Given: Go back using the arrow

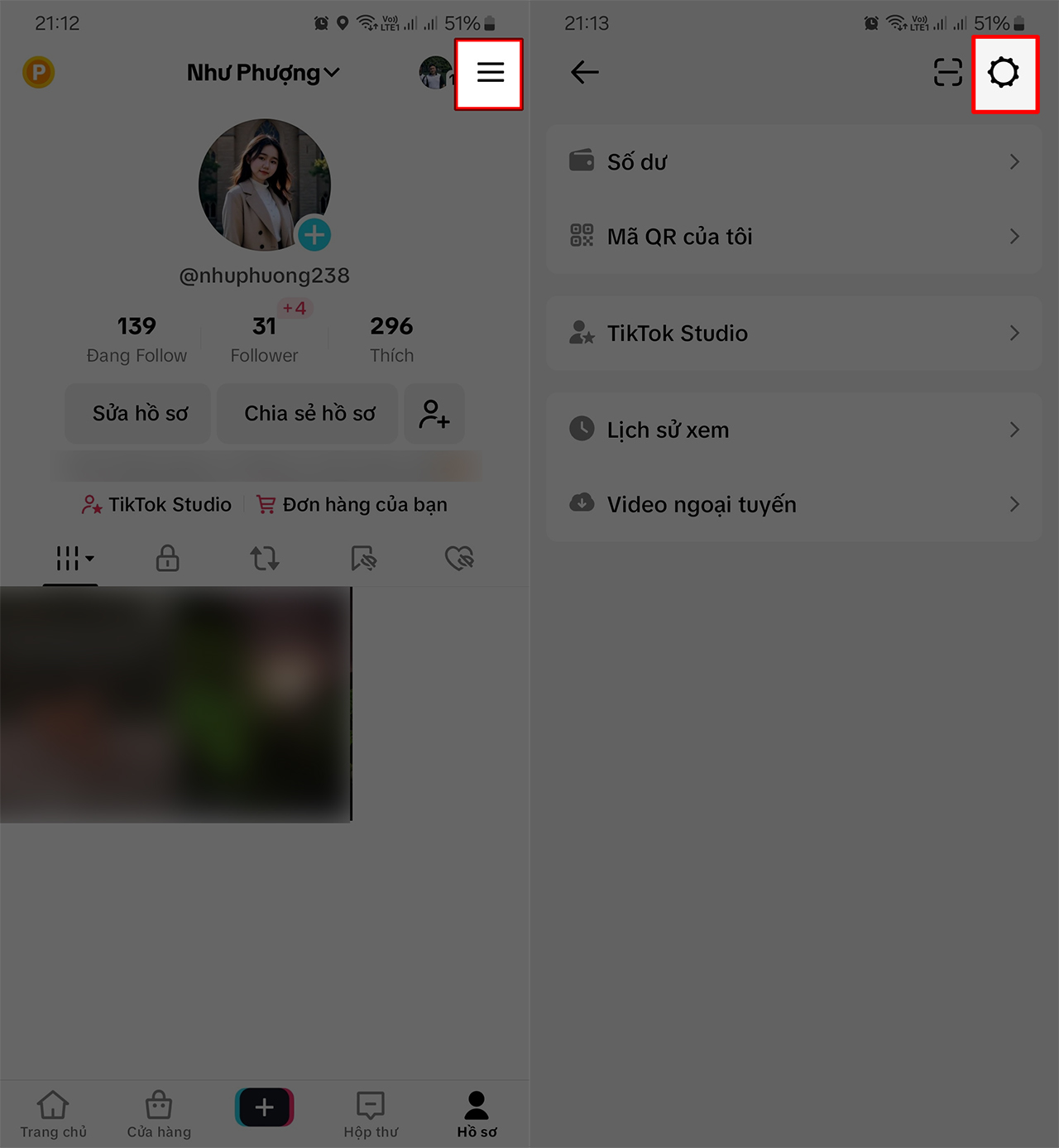Looking at the screenshot, I should [585, 72].
